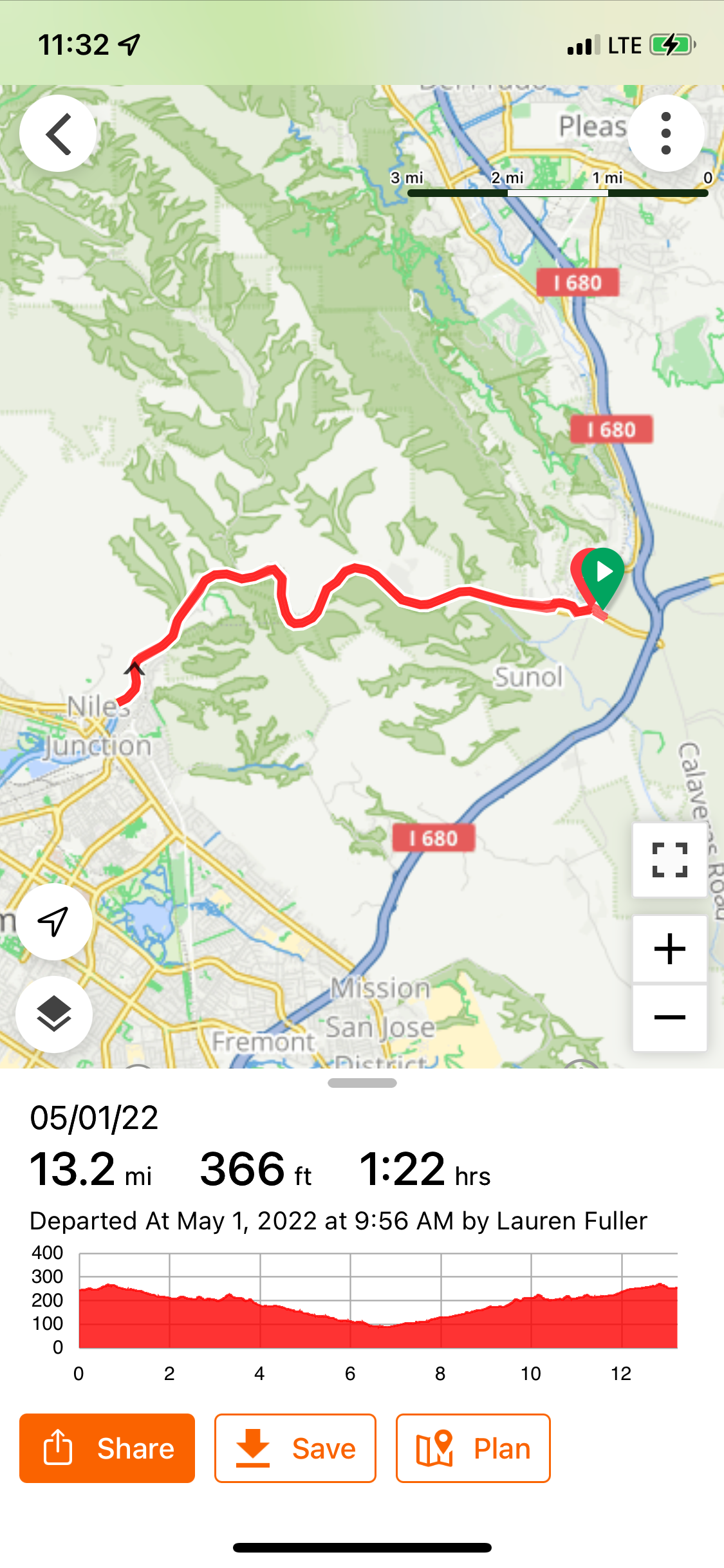Open the three-dot overflow menu
This screenshot has height=1568, width=724.
tap(665, 134)
